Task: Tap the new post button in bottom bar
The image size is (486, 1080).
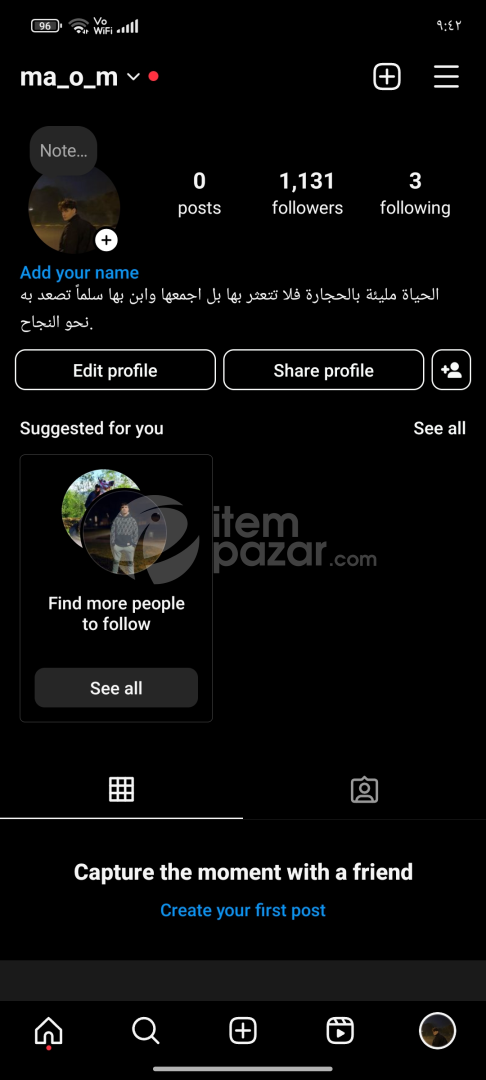Action: click(x=243, y=1031)
